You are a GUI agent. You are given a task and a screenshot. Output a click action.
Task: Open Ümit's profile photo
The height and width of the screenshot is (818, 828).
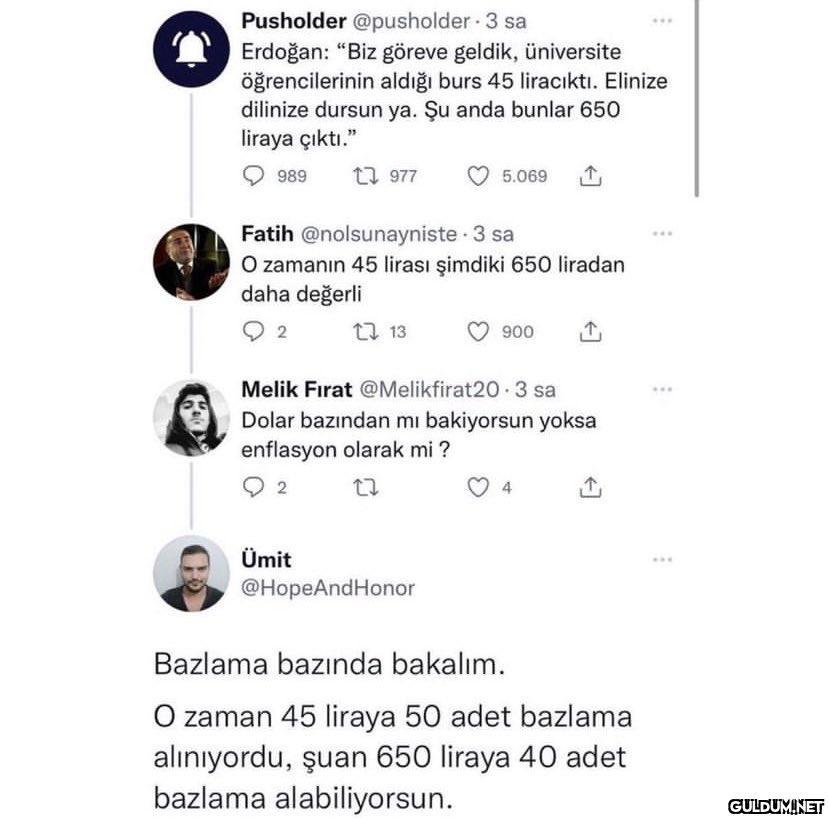click(191, 573)
